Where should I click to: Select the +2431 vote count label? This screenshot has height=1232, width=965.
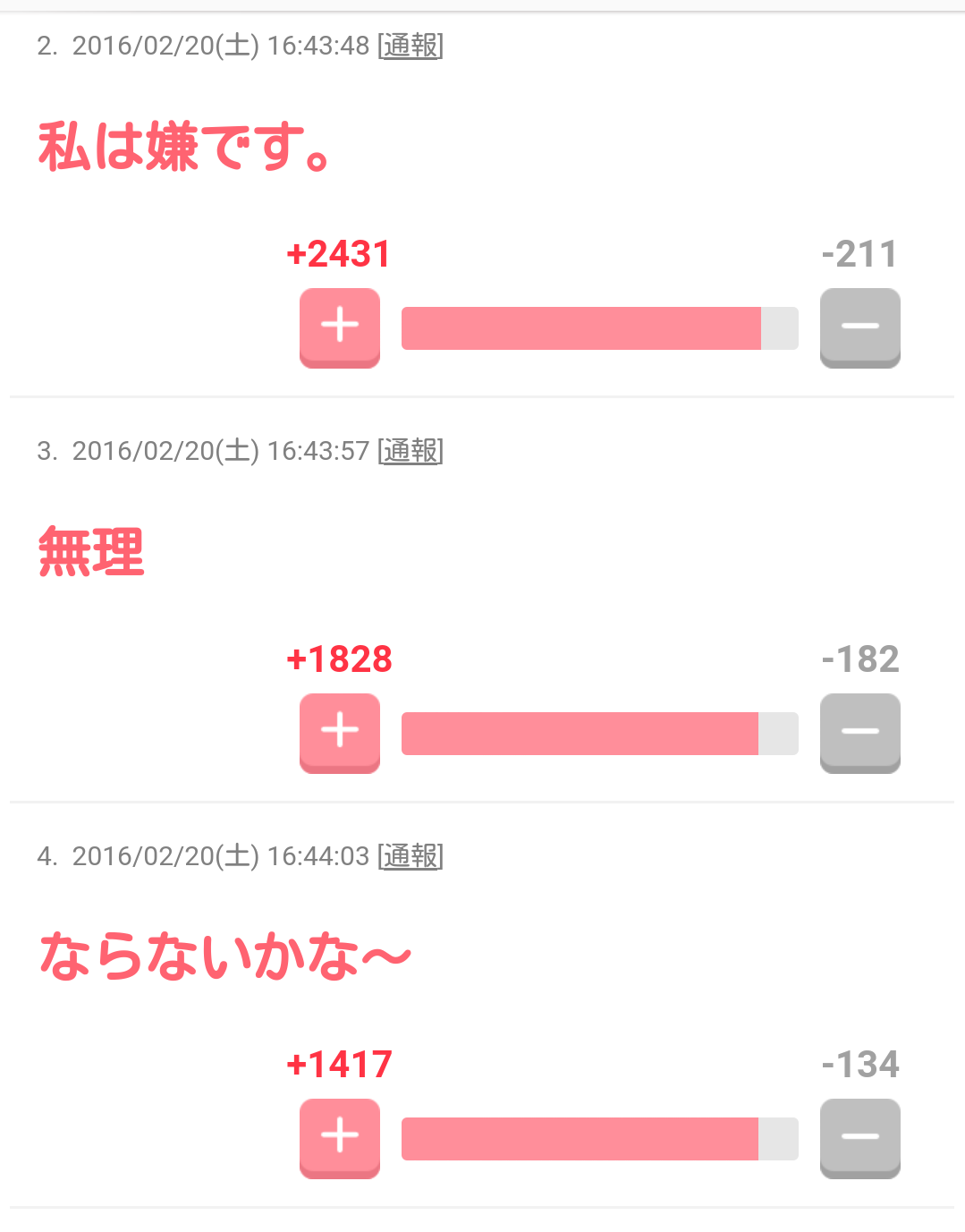coord(338,254)
